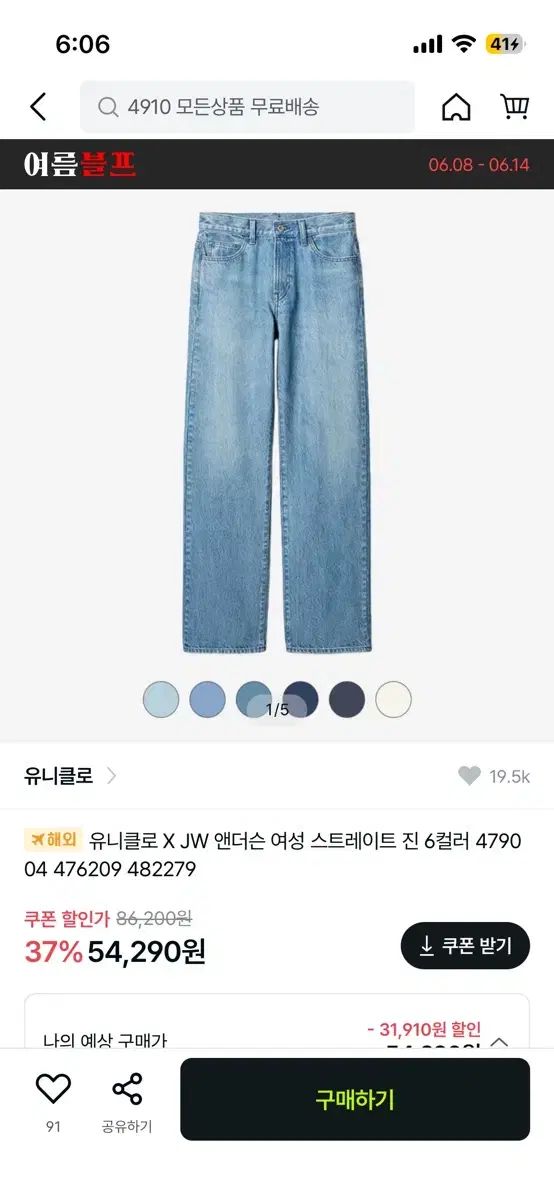
Task: Collapse the 나의 예상 구매가 section
Action: tap(499, 1041)
